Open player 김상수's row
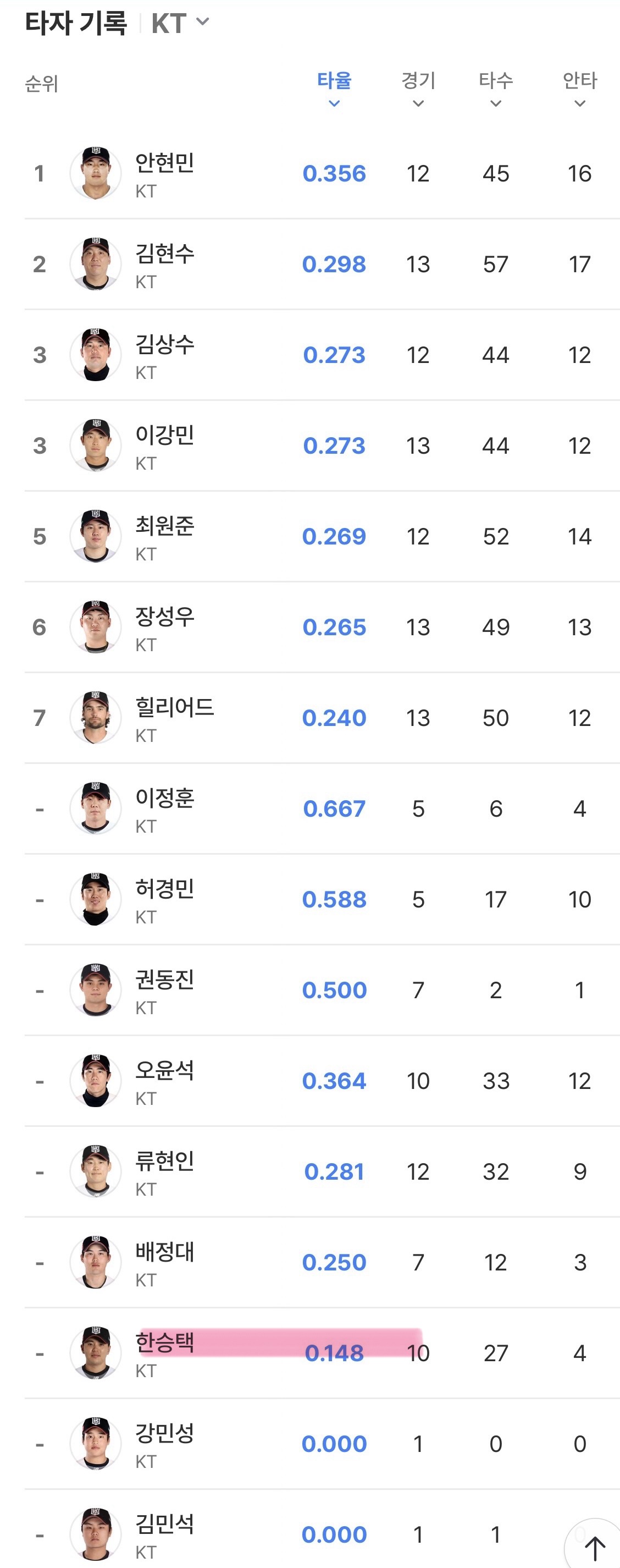The height and width of the screenshot is (1568, 620). (322, 355)
